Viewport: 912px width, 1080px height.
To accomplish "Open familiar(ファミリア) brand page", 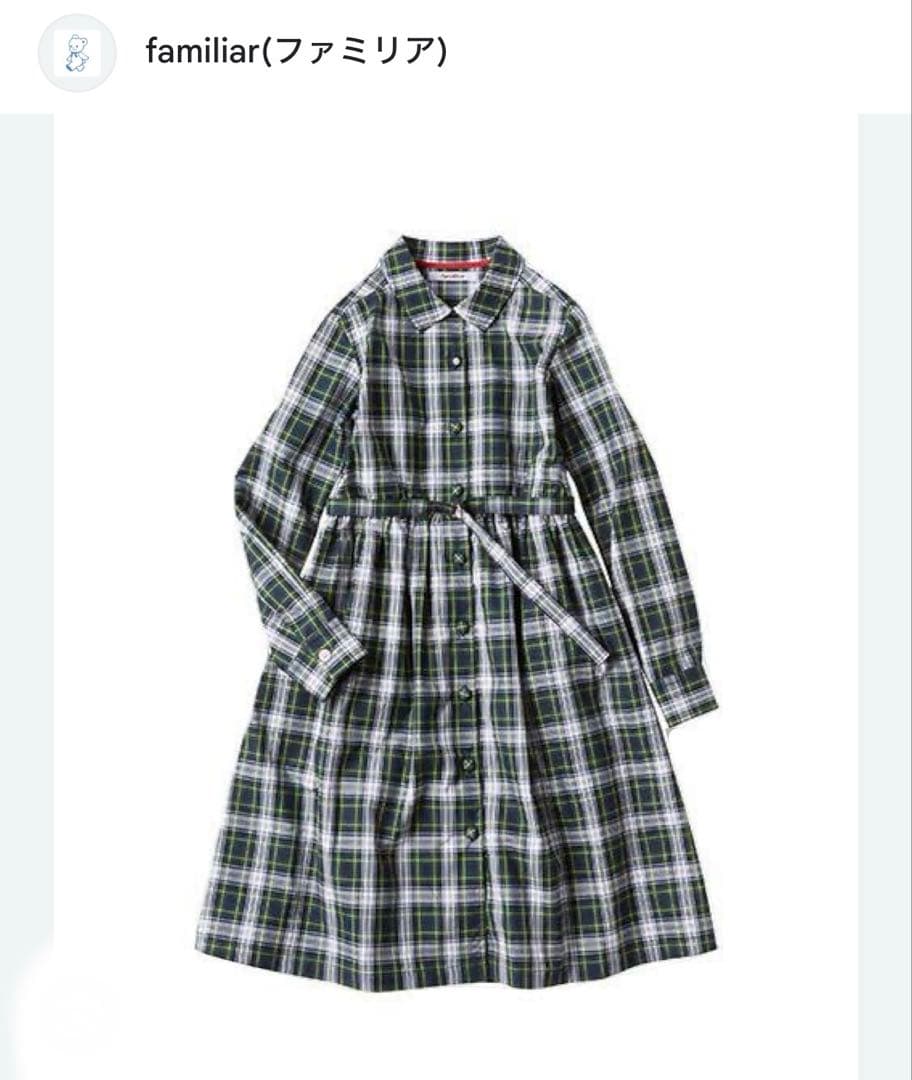I will click(296, 53).
